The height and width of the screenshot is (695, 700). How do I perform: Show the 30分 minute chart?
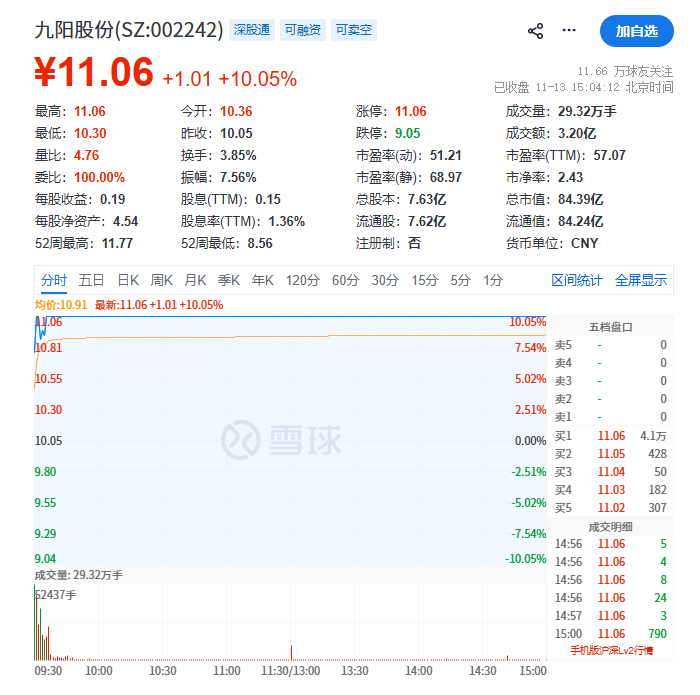coord(385,280)
